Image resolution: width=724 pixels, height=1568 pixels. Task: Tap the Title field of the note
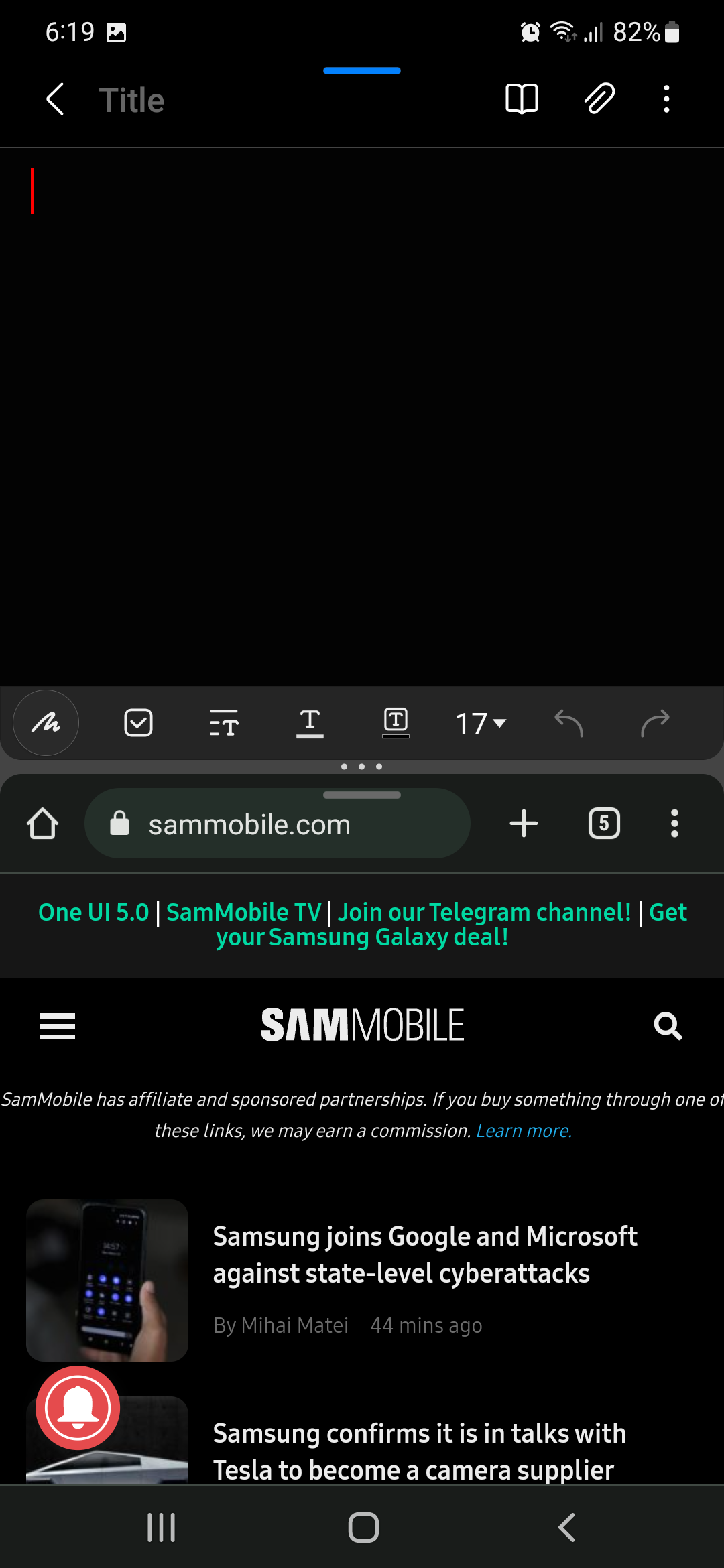click(132, 101)
